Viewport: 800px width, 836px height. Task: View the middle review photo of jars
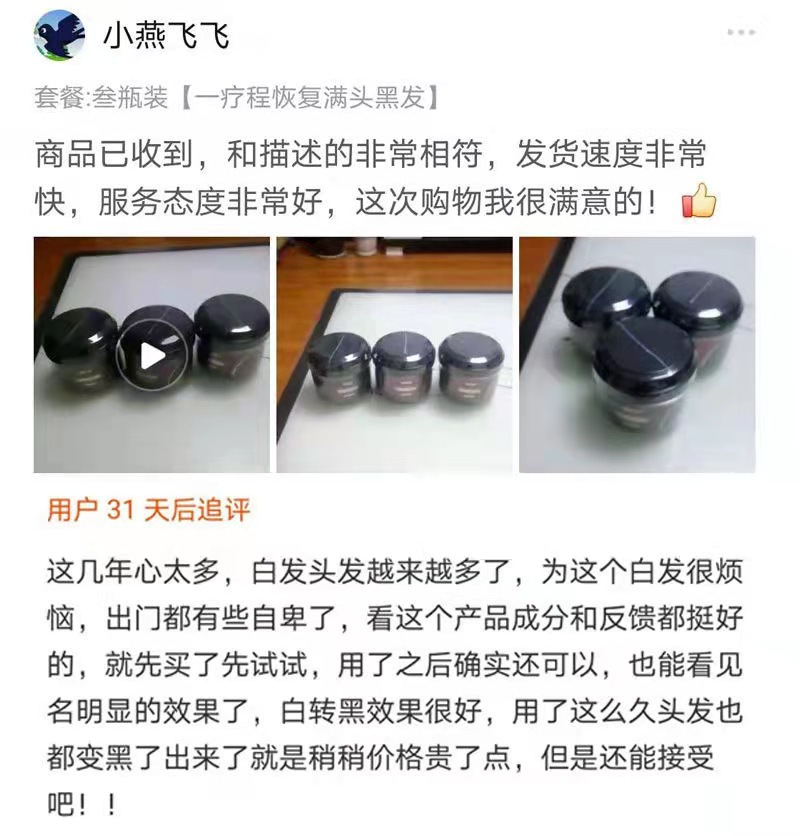click(x=394, y=355)
